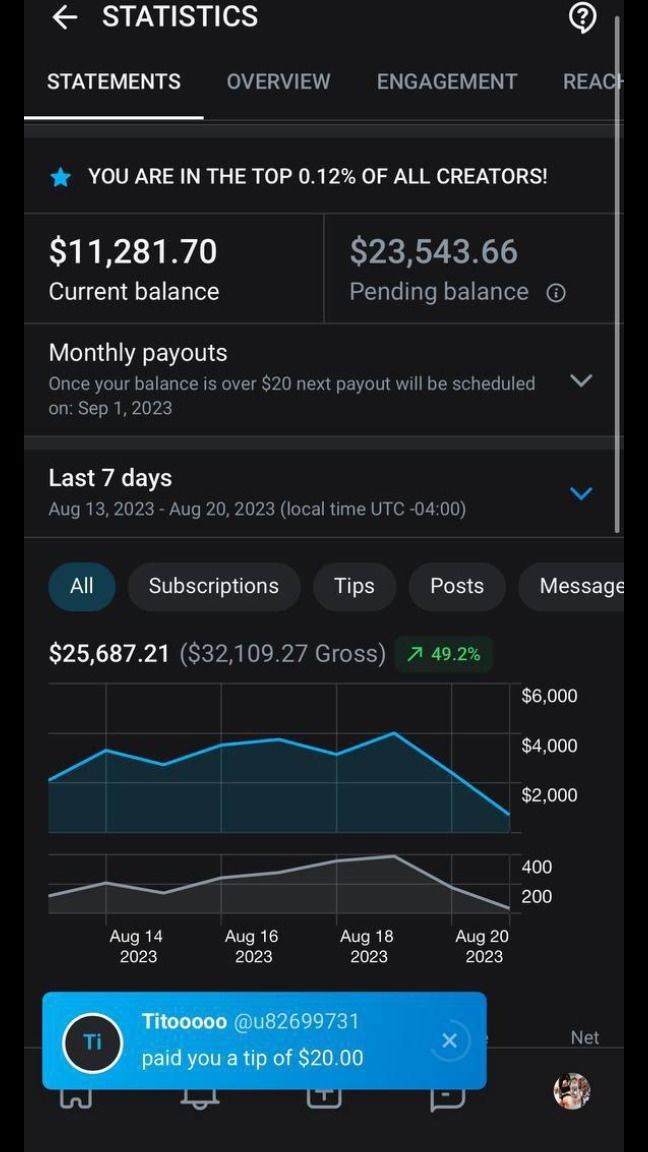Open profile avatar in bottom bar

(x=572, y=1091)
